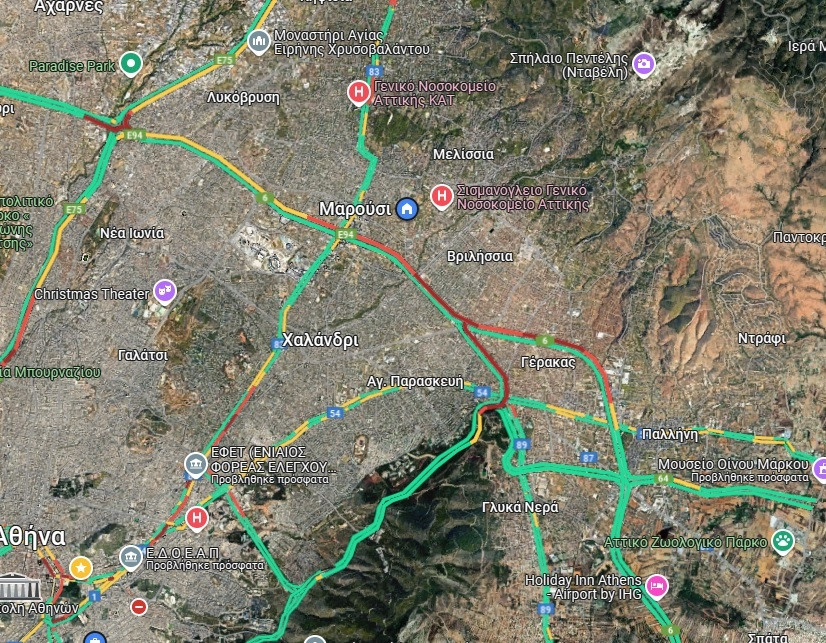Open Γενικό Νοσοκομείο Αττικής ΚΑΤ hospital pin
Image resolution: width=826 pixels, height=643 pixels.
(x=358, y=93)
